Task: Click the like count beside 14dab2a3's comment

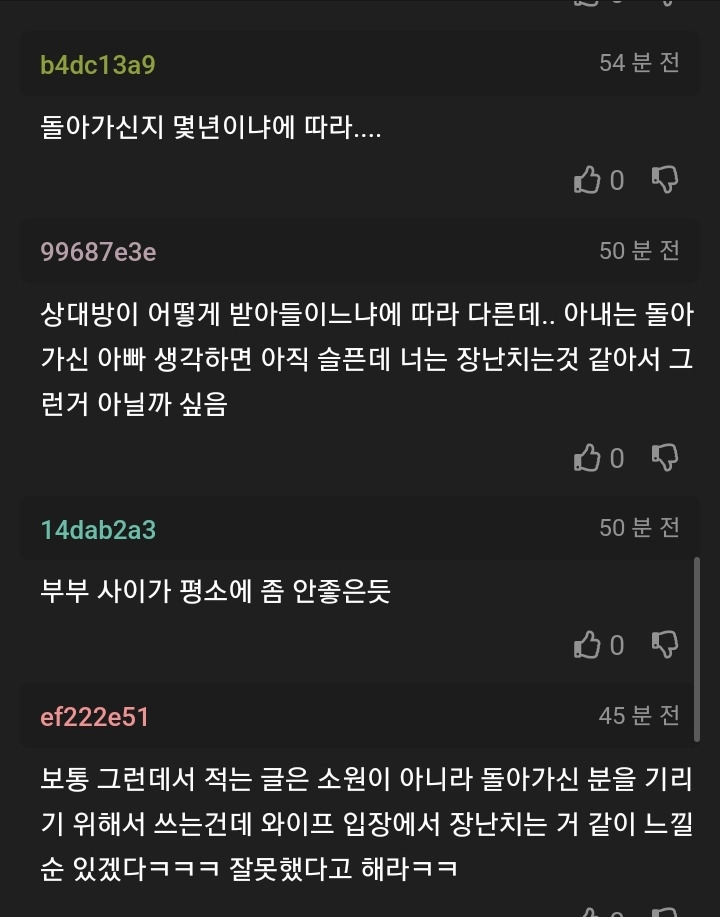Action: pos(616,644)
